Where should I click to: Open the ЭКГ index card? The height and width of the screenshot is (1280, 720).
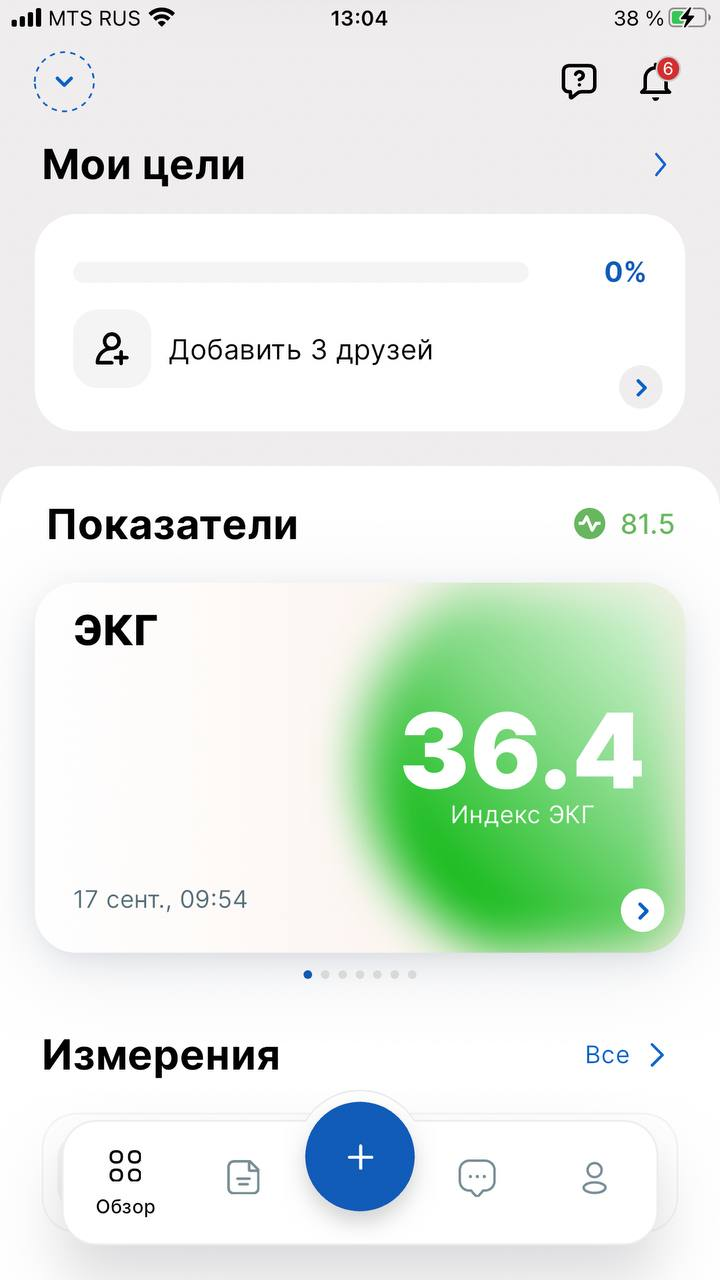tap(360, 767)
